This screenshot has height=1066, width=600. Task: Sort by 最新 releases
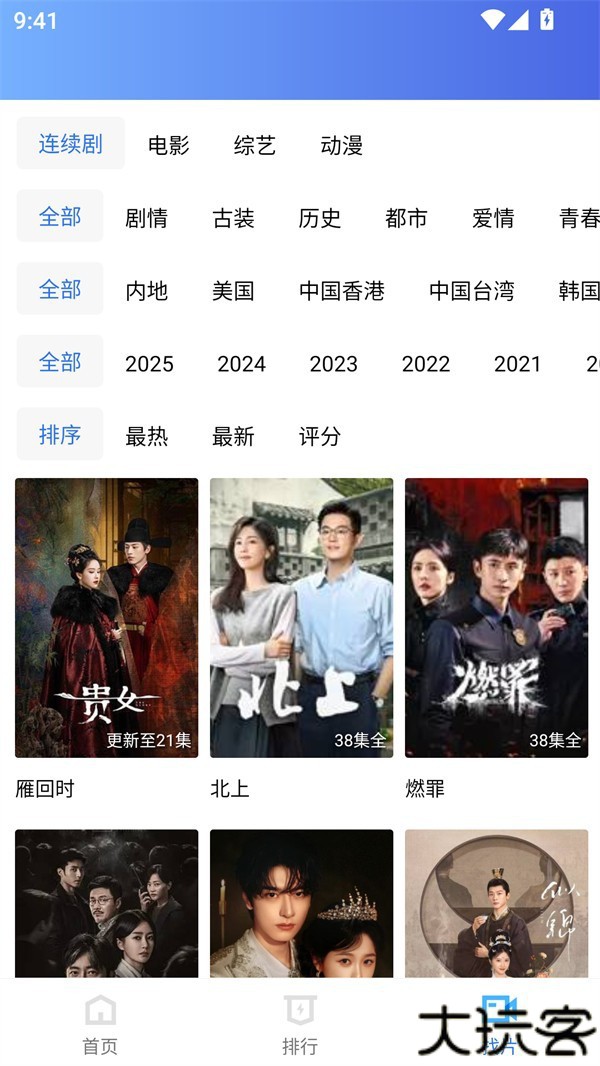pos(233,436)
